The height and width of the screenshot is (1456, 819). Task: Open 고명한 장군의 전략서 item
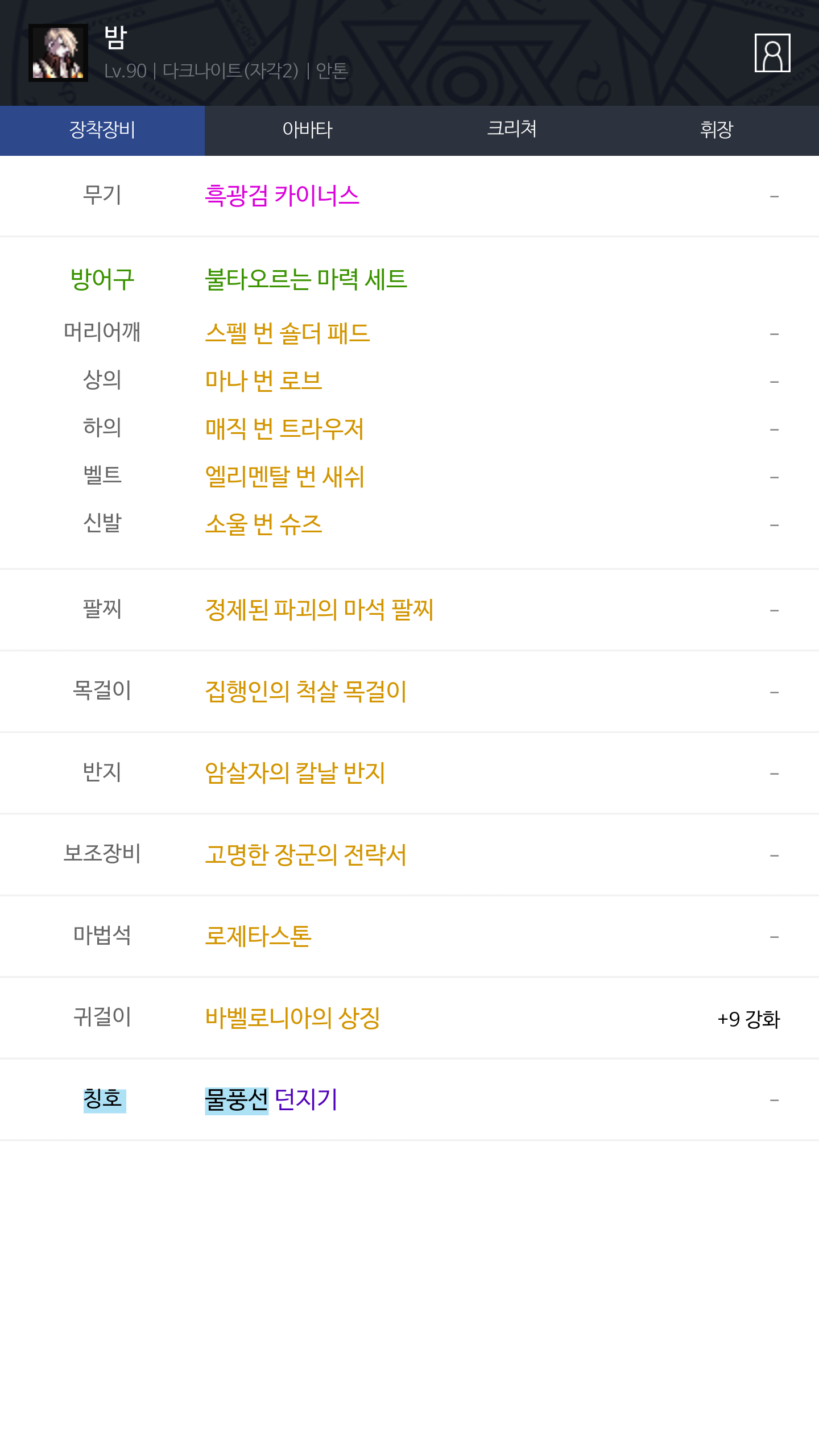(x=305, y=855)
